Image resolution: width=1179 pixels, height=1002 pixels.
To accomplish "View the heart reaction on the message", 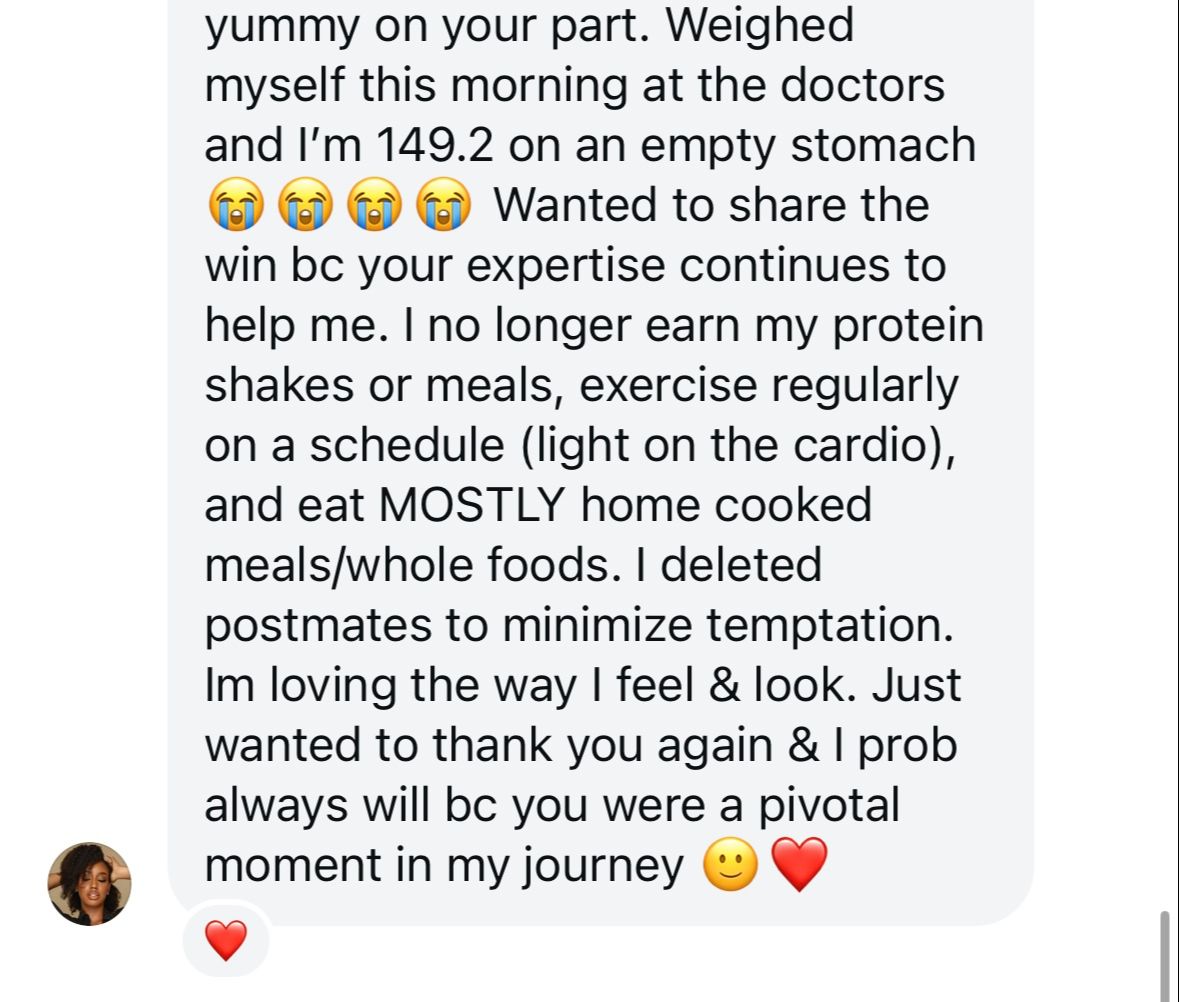I will [225, 941].
